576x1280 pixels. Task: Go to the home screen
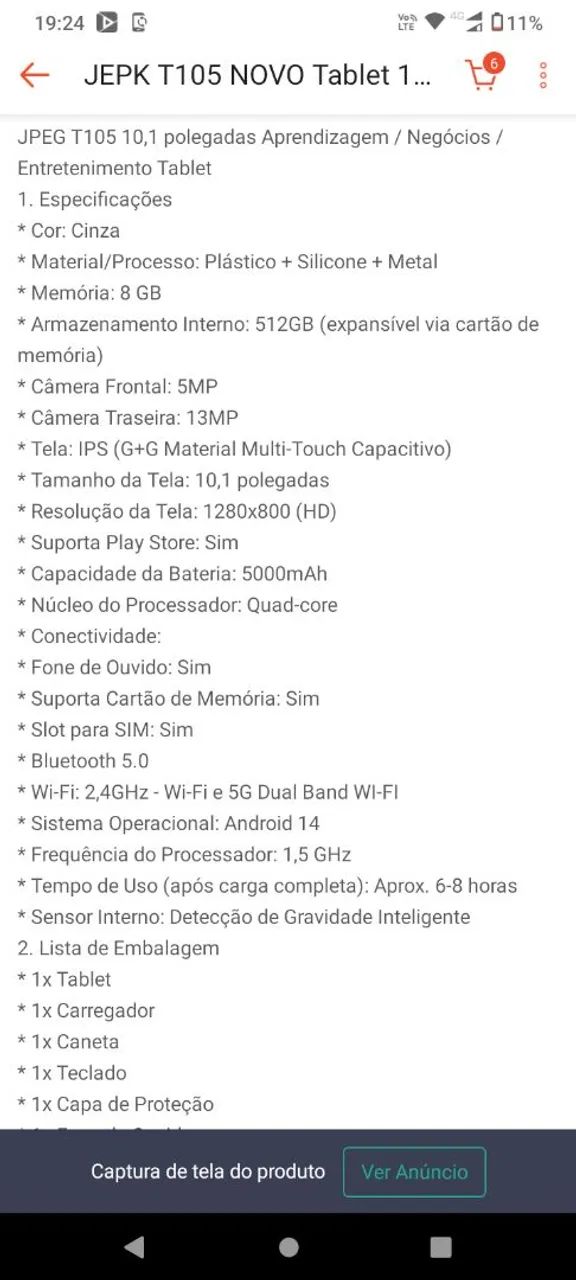pos(289,1246)
